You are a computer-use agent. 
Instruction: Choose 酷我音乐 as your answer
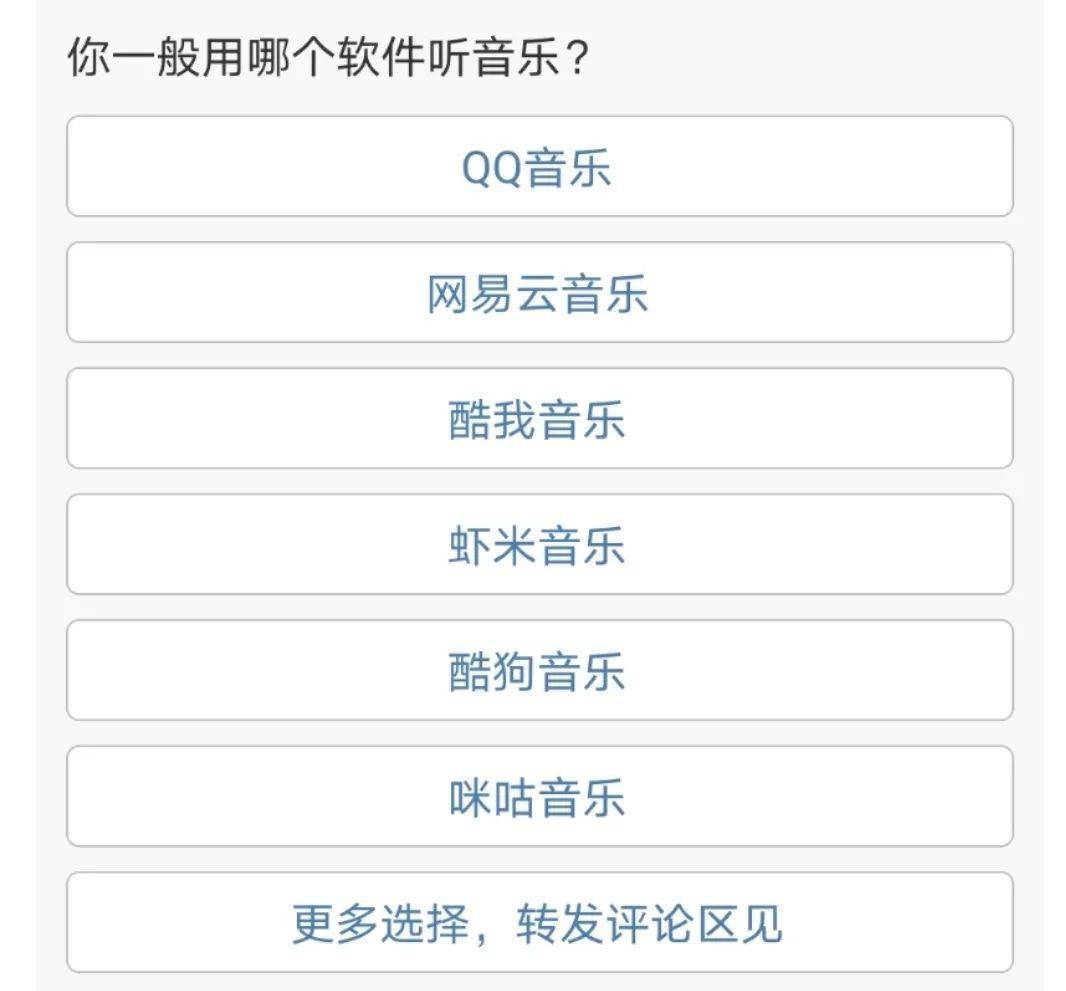click(x=539, y=419)
